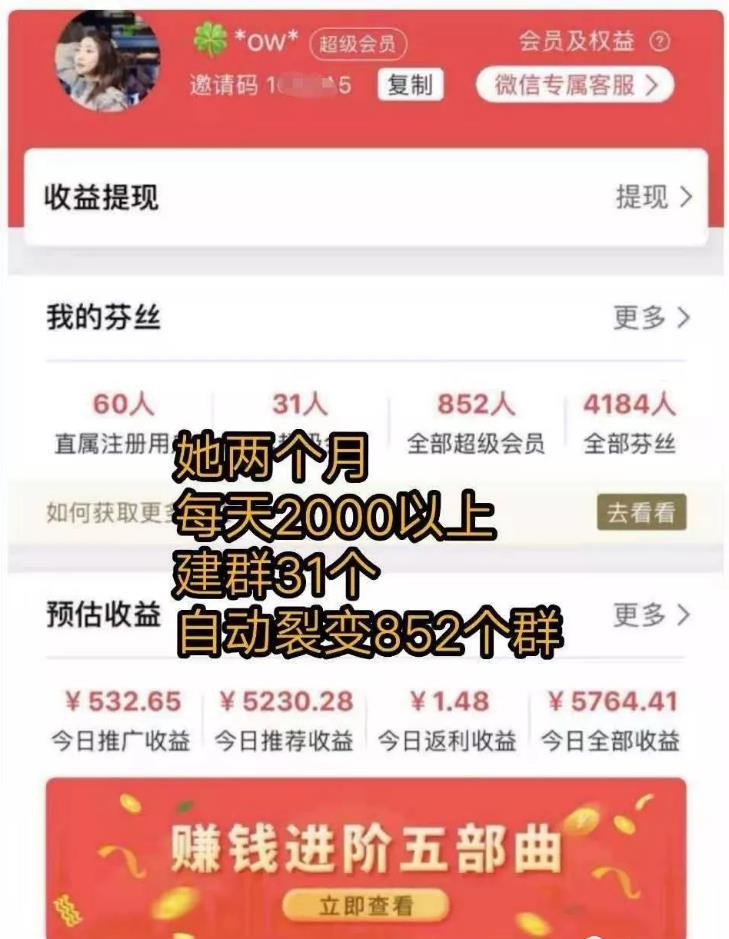Tap the 去看看 button
Image resolution: width=729 pixels, height=939 pixels.
pyautogui.click(x=641, y=513)
